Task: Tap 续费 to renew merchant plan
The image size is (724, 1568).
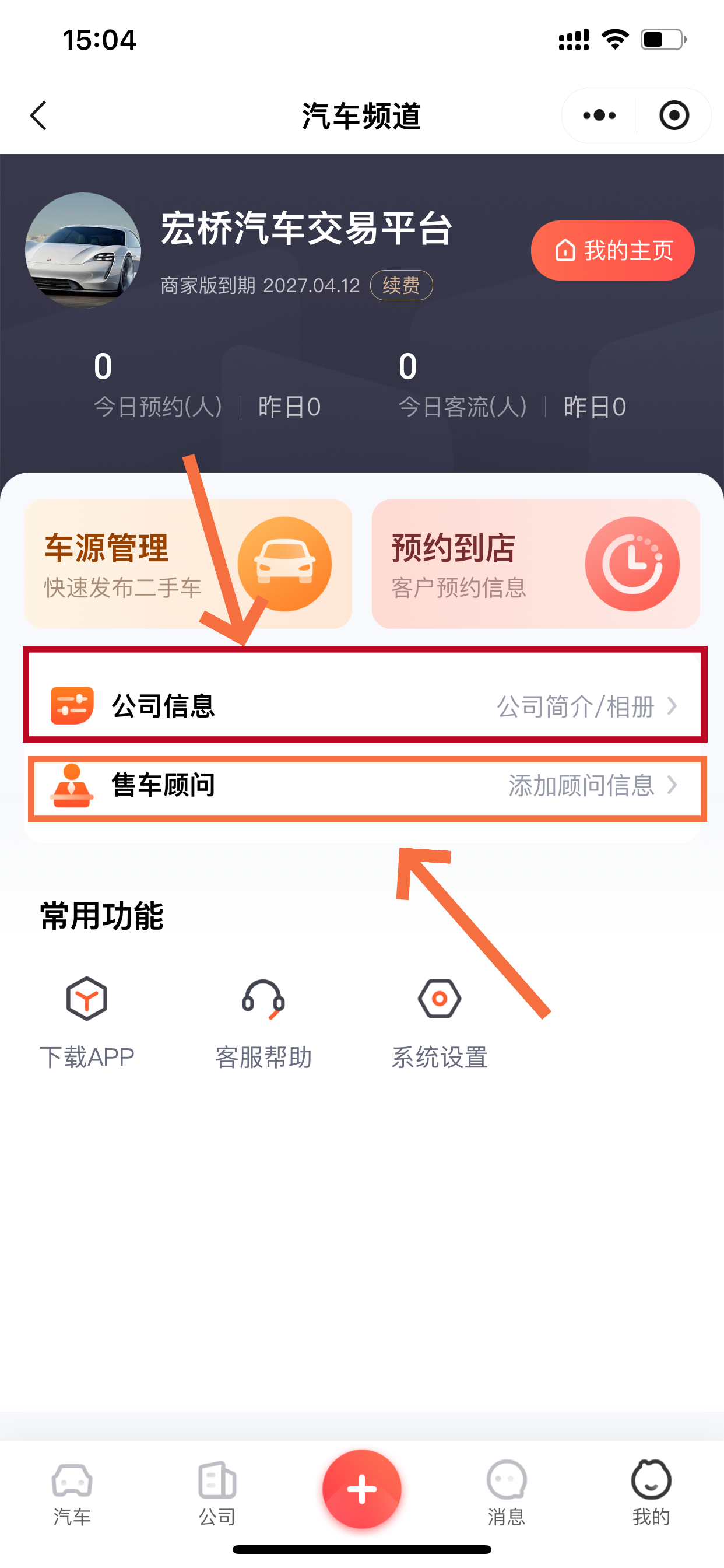Action: [x=401, y=285]
